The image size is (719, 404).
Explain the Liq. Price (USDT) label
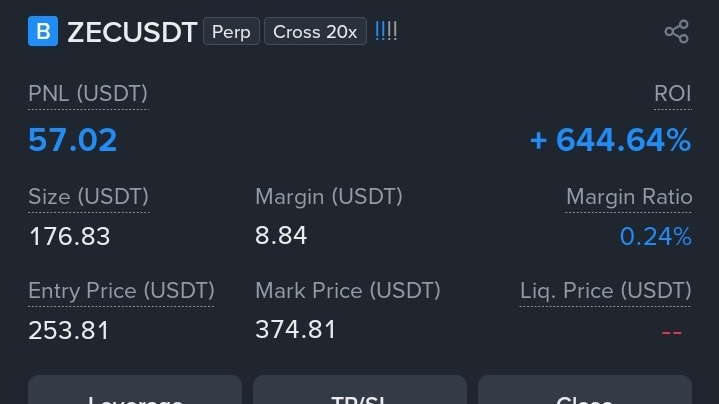(x=605, y=291)
